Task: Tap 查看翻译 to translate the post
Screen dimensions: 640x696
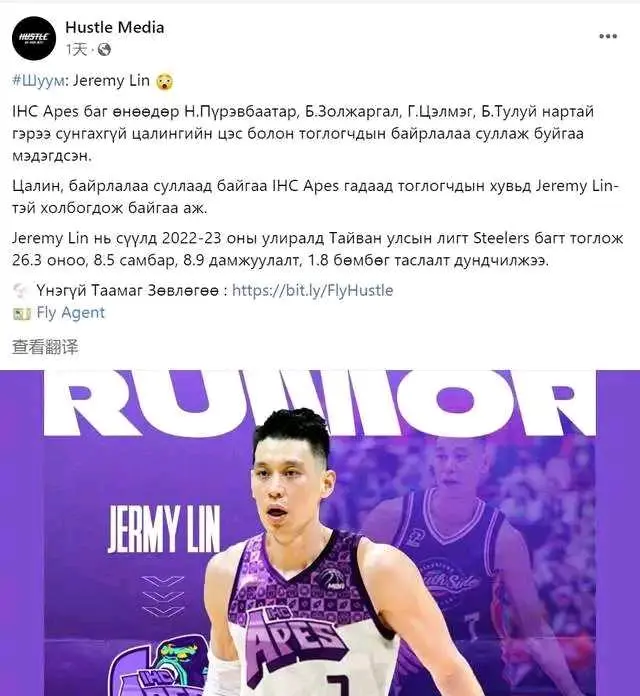Action: (45, 346)
